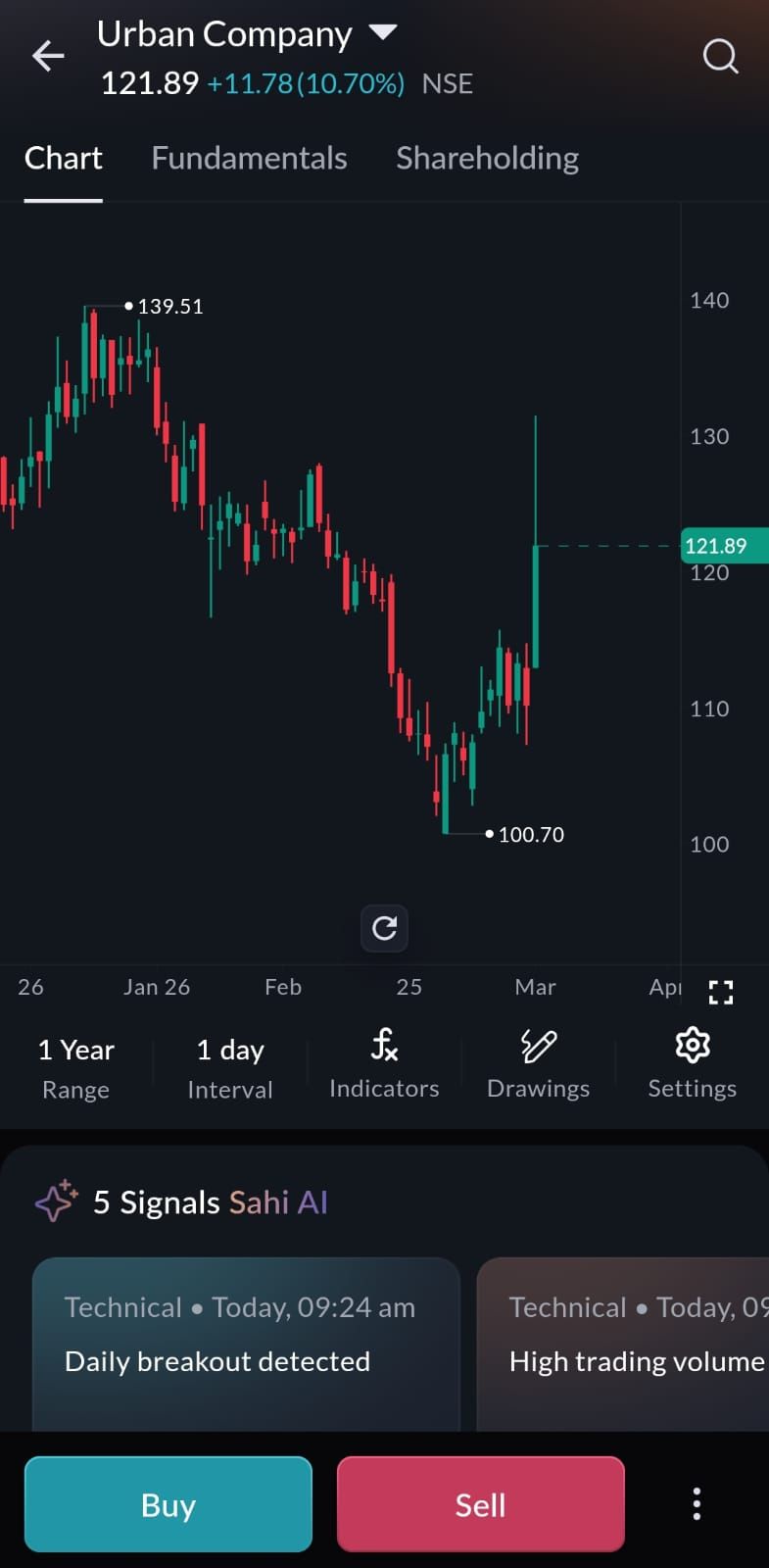Refresh the chart with the reload icon
The height and width of the screenshot is (1568, 769).
pyautogui.click(x=384, y=927)
